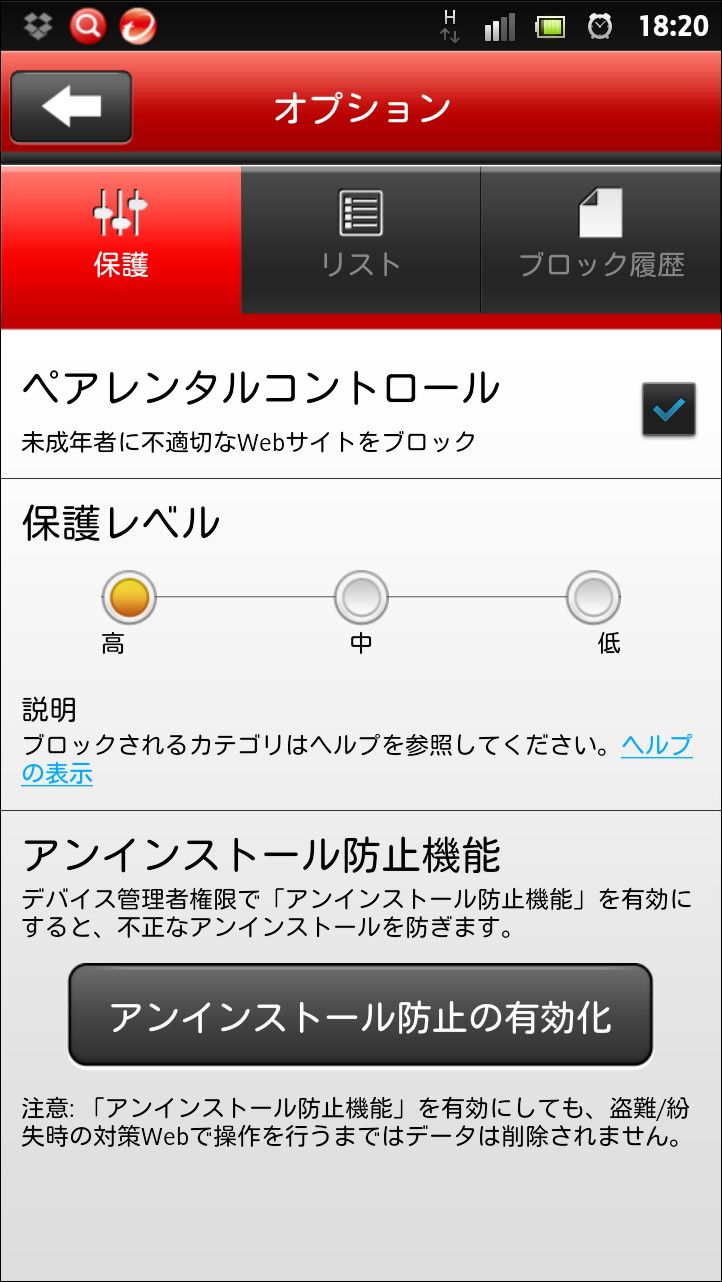Select the 中 protection level radio
722x1282 pixels.
361,597
